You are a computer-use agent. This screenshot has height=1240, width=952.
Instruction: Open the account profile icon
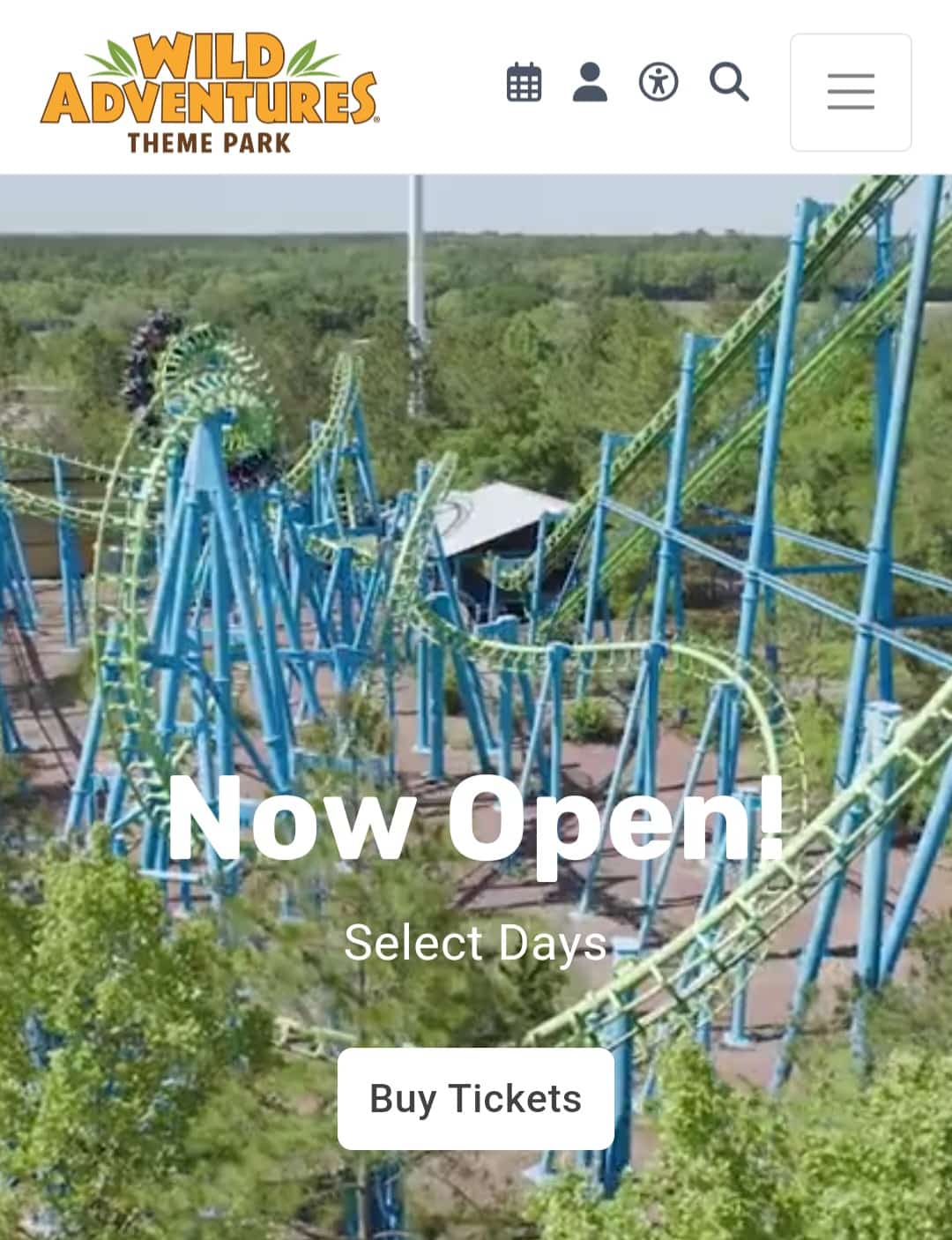590,83
